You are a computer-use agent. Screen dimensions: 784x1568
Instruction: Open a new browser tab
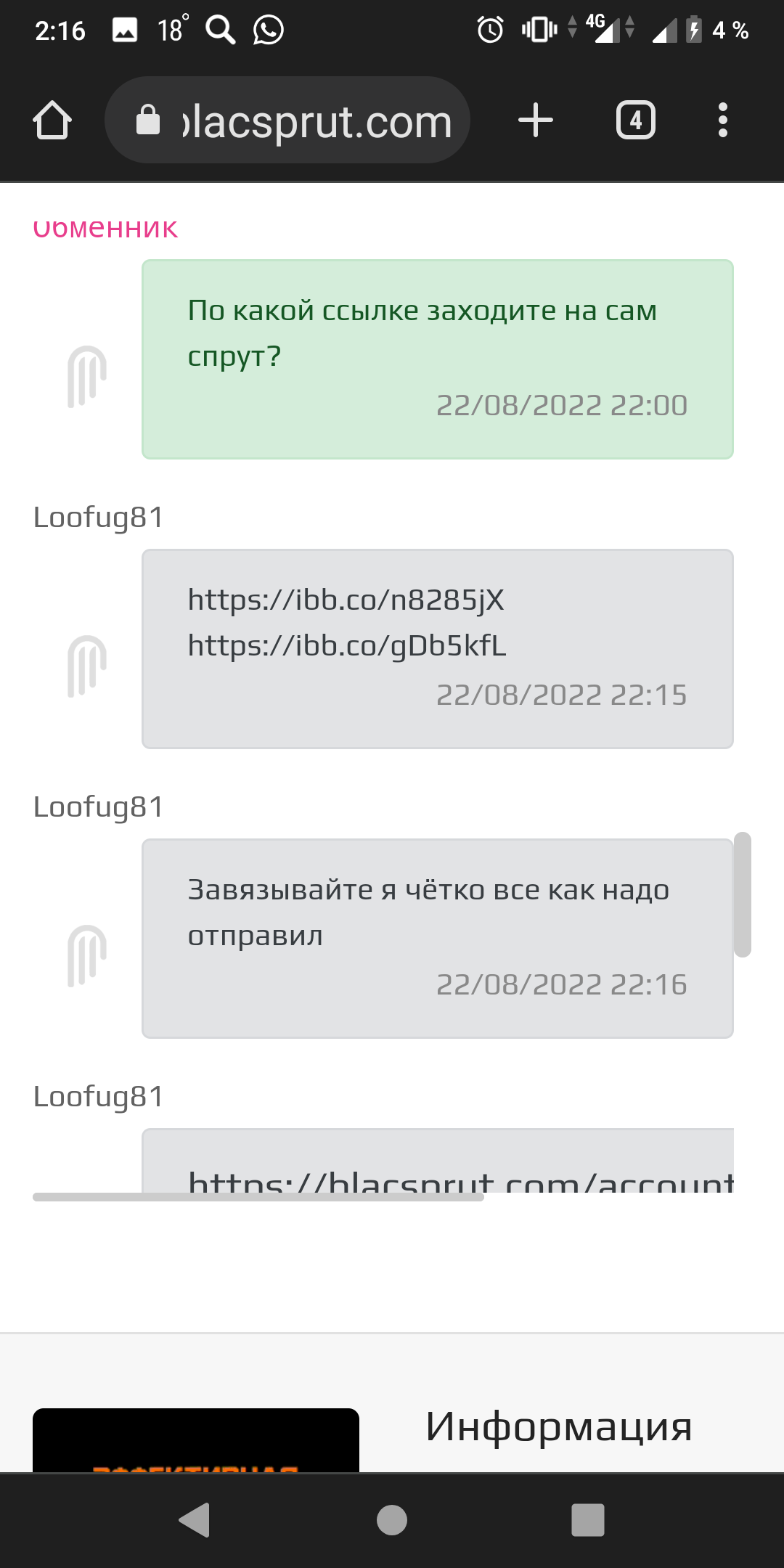pos(536,120)
